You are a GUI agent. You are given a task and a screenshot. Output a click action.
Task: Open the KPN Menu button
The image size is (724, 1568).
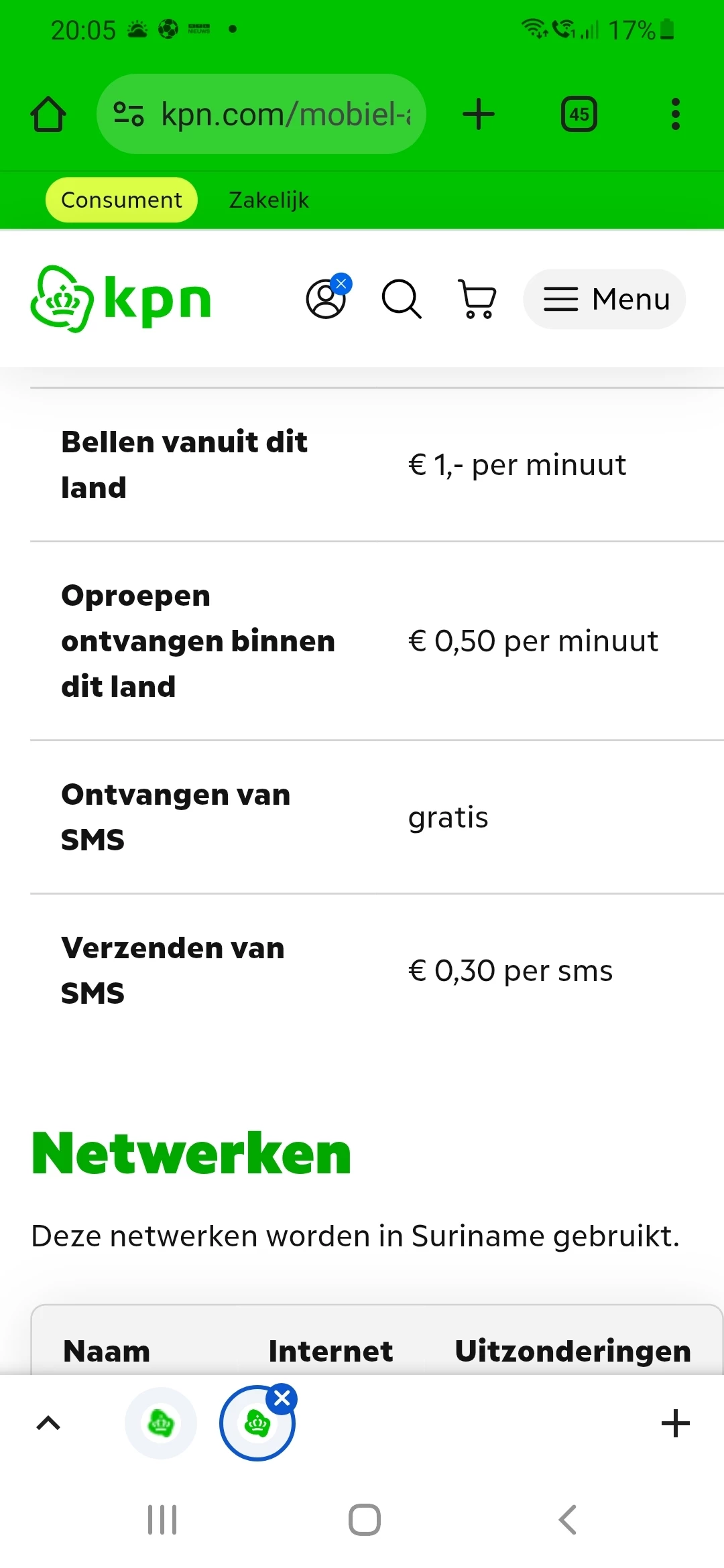tap(605, 299)
